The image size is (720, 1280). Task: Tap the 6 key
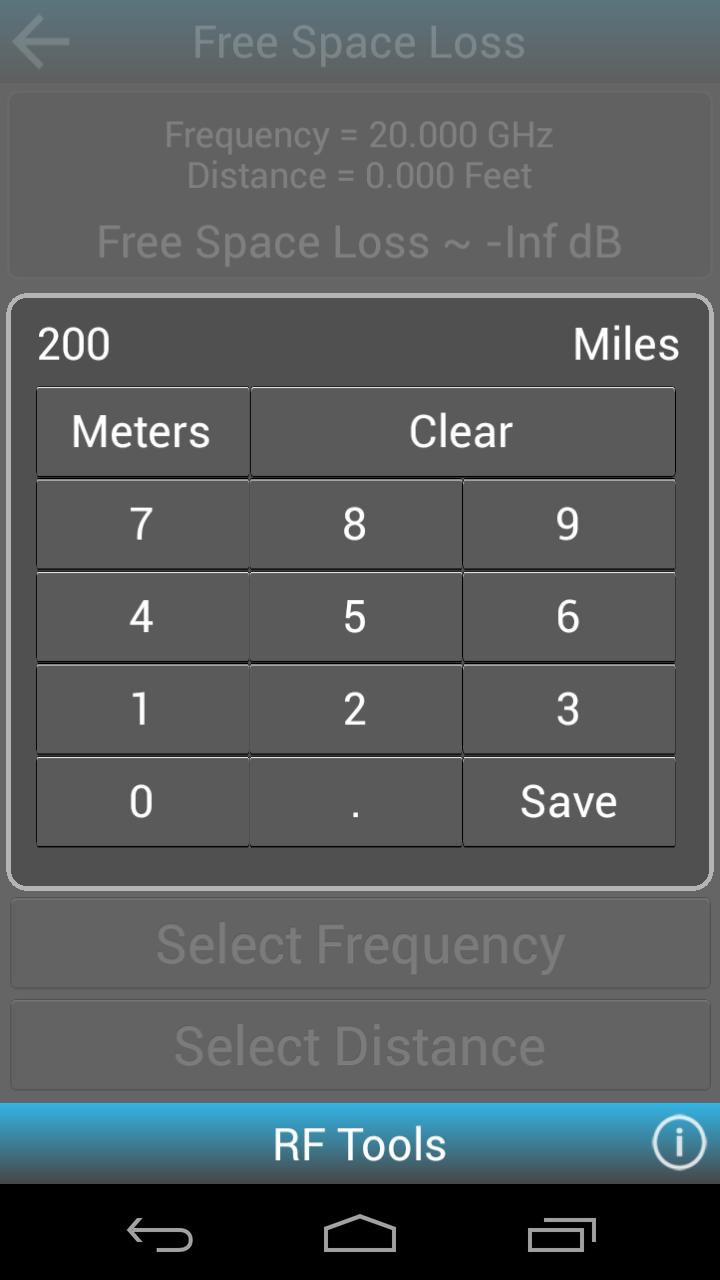568,616
